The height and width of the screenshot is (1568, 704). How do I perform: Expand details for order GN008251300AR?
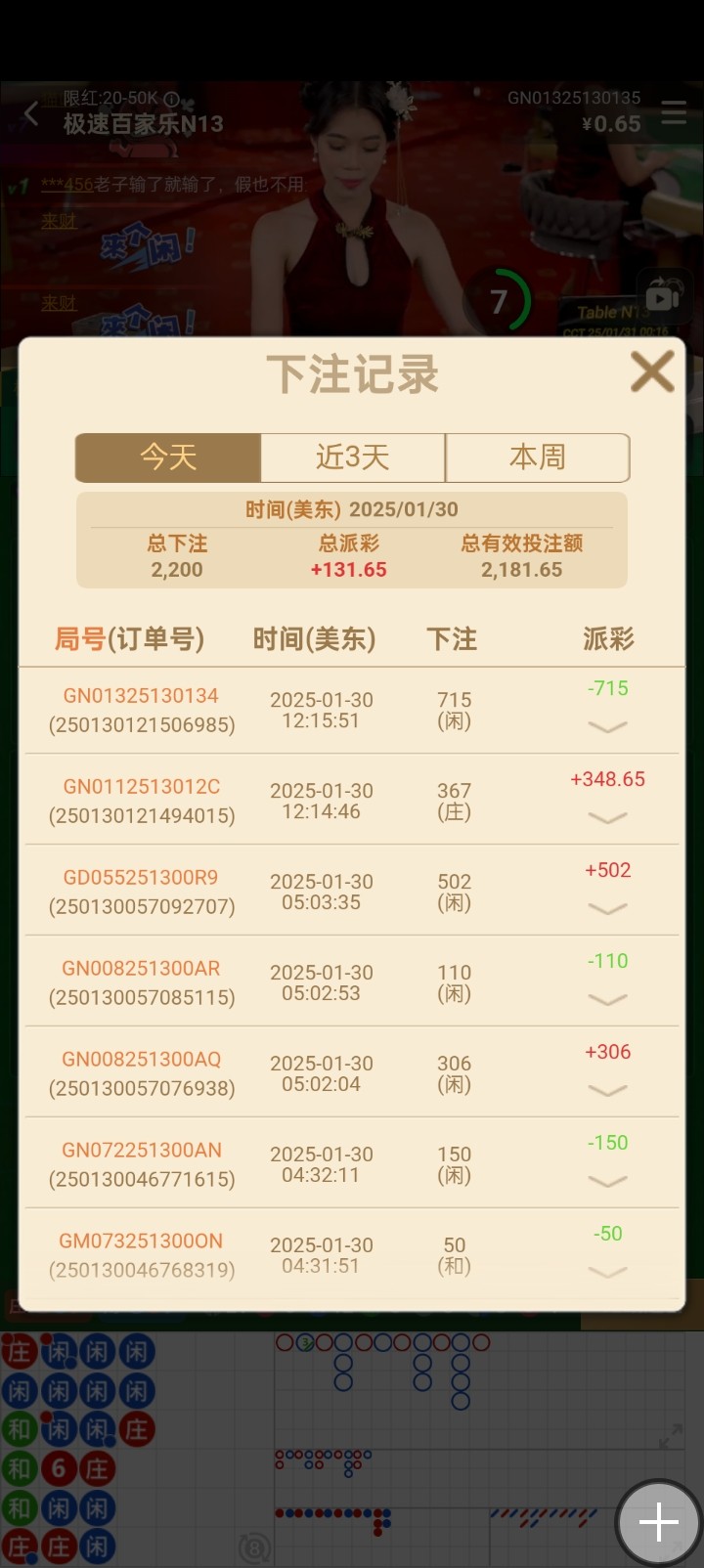click(x=607, y=999)
